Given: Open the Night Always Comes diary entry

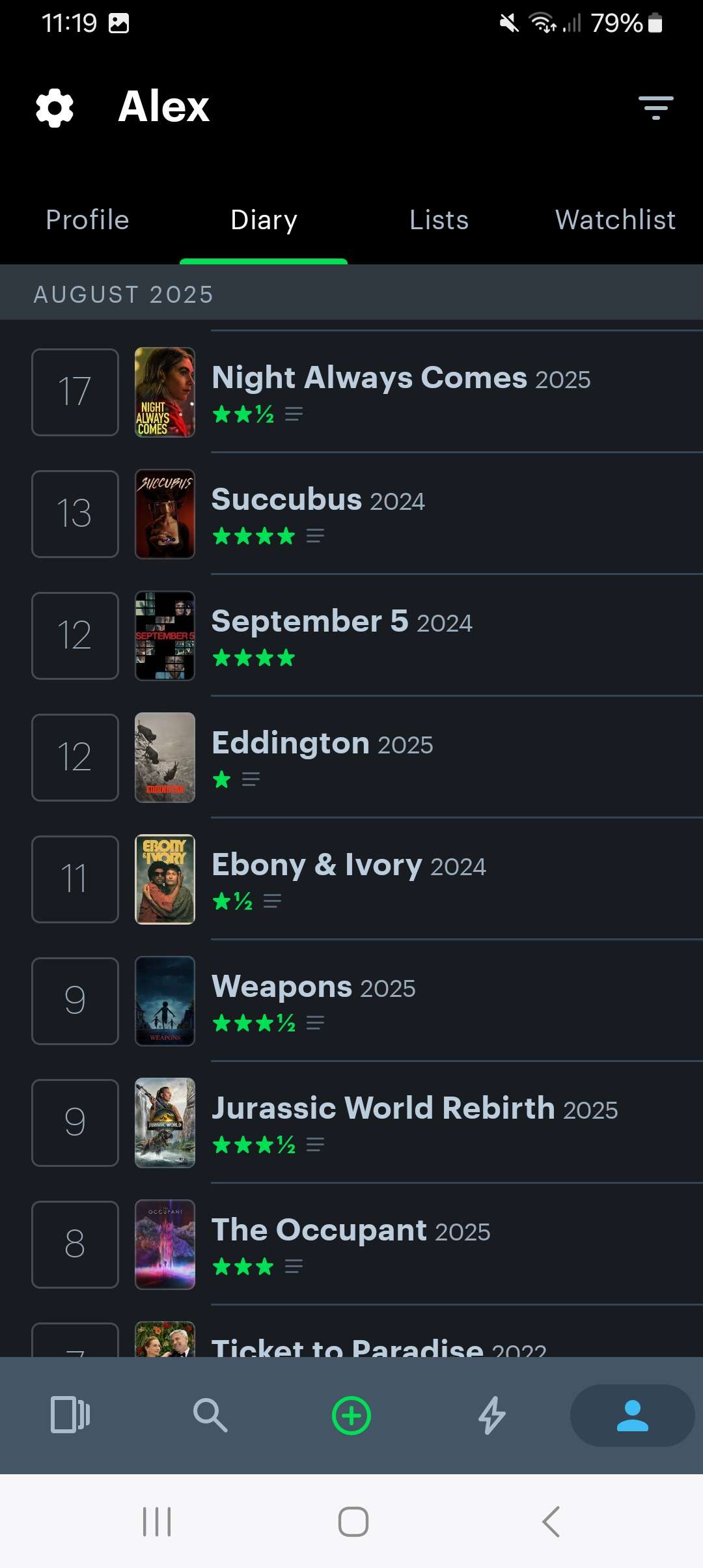Looking at the screenshot, I should coord(401,391).
